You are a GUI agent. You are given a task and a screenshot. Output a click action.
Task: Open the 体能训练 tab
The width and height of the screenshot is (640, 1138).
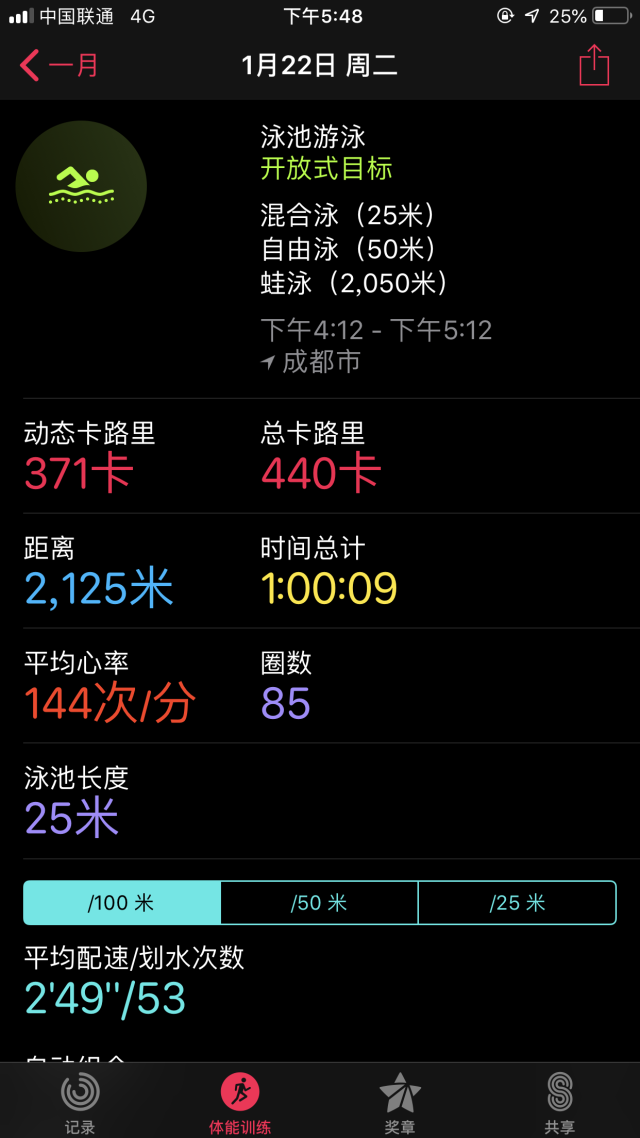pyautogui.click(x=240, y=1102)
